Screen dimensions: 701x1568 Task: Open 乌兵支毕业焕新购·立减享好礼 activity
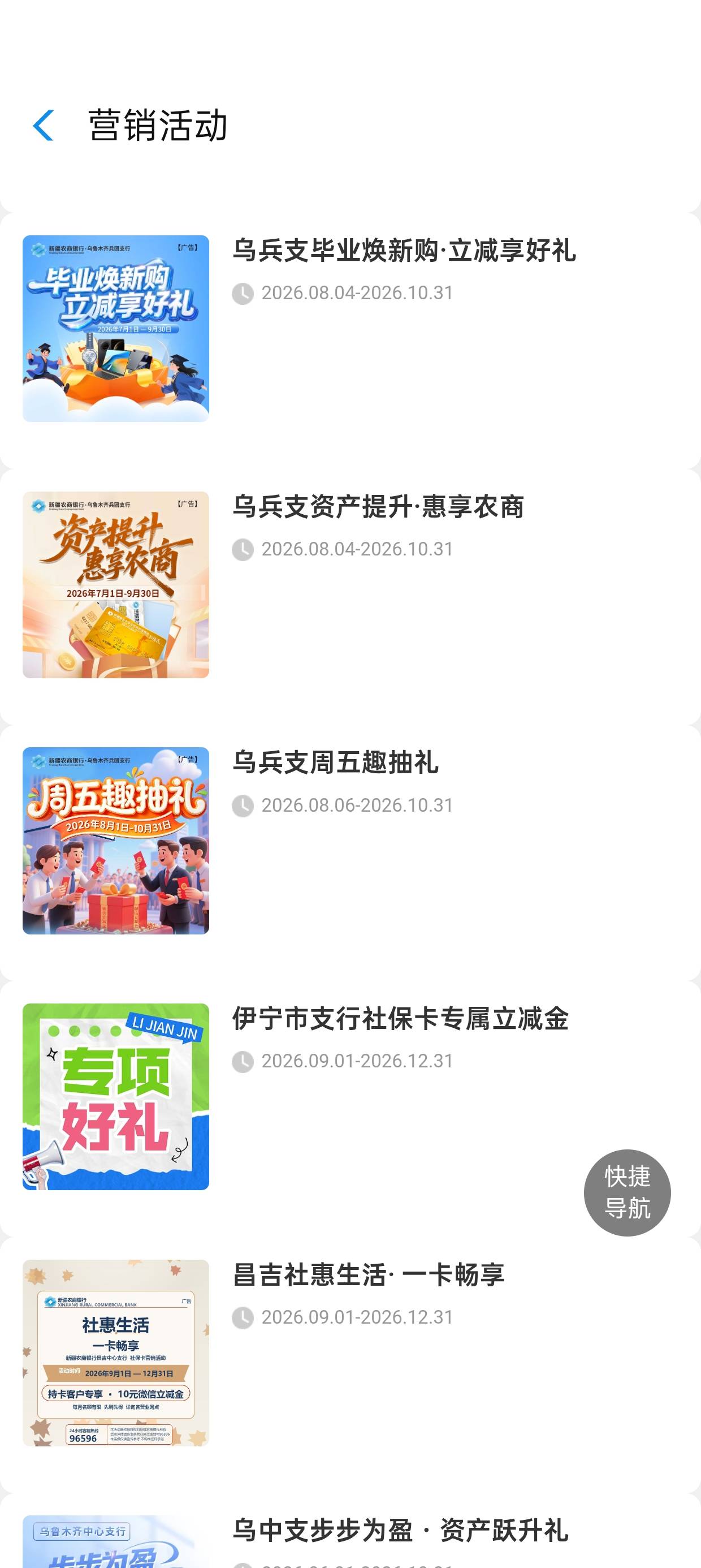point(350,329)
